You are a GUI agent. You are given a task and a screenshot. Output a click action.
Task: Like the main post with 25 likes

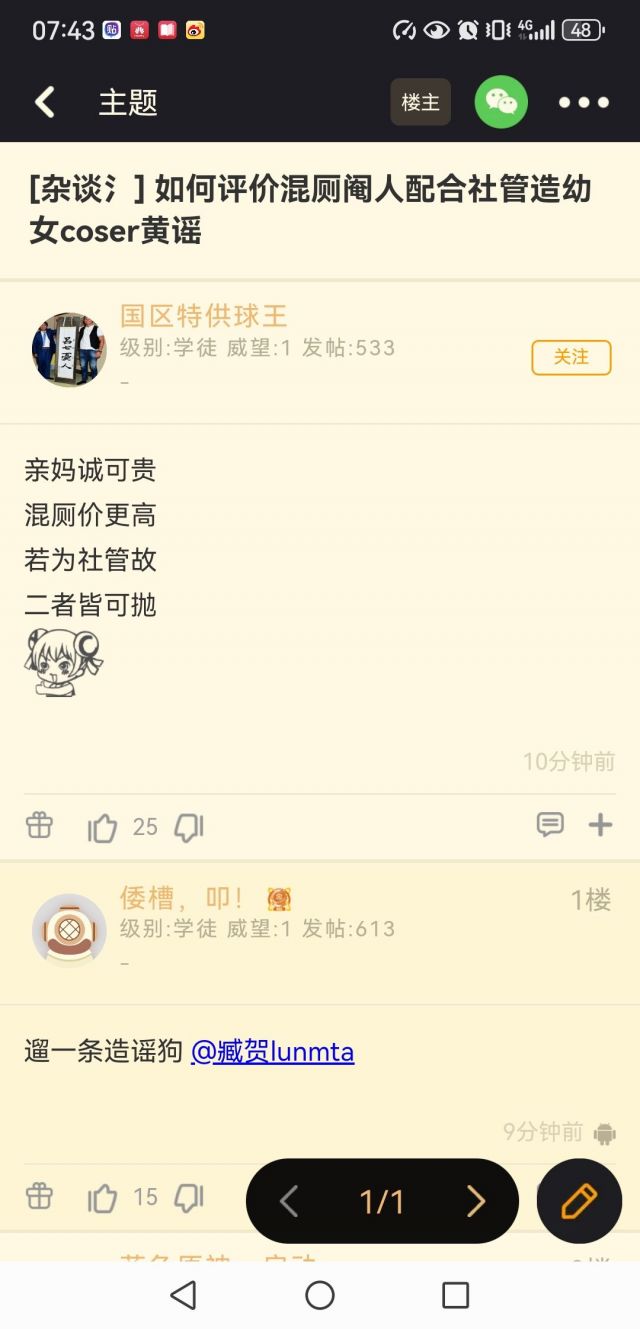(x=103, y=827)
